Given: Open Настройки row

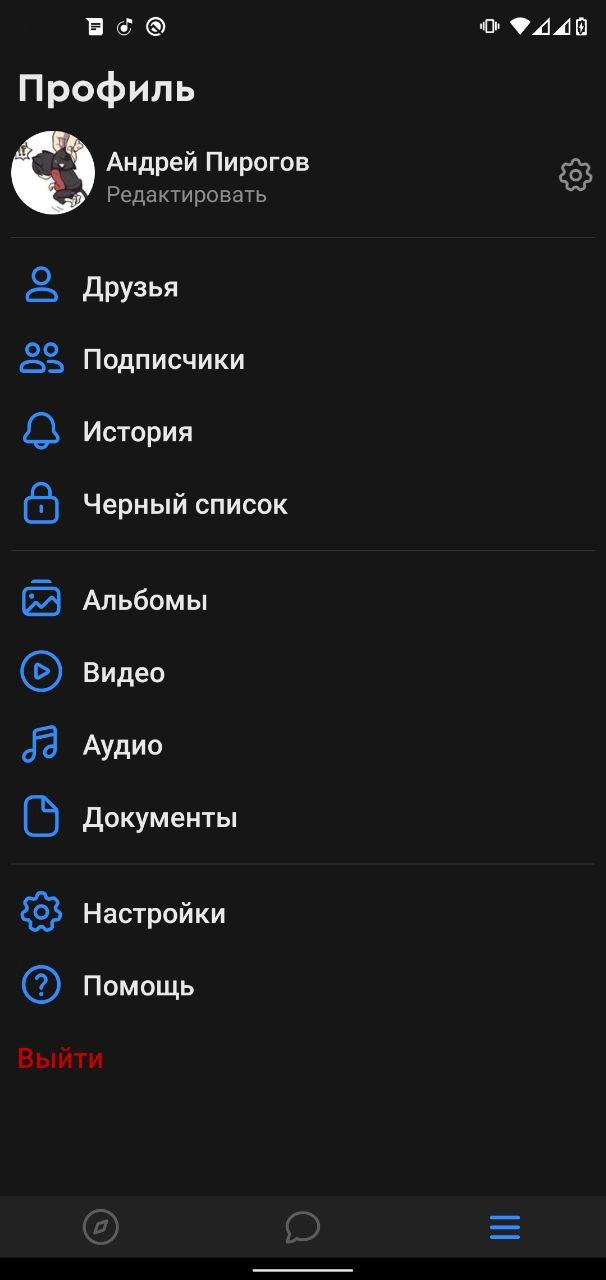Looking at the screenshot, I should [154, 914].
